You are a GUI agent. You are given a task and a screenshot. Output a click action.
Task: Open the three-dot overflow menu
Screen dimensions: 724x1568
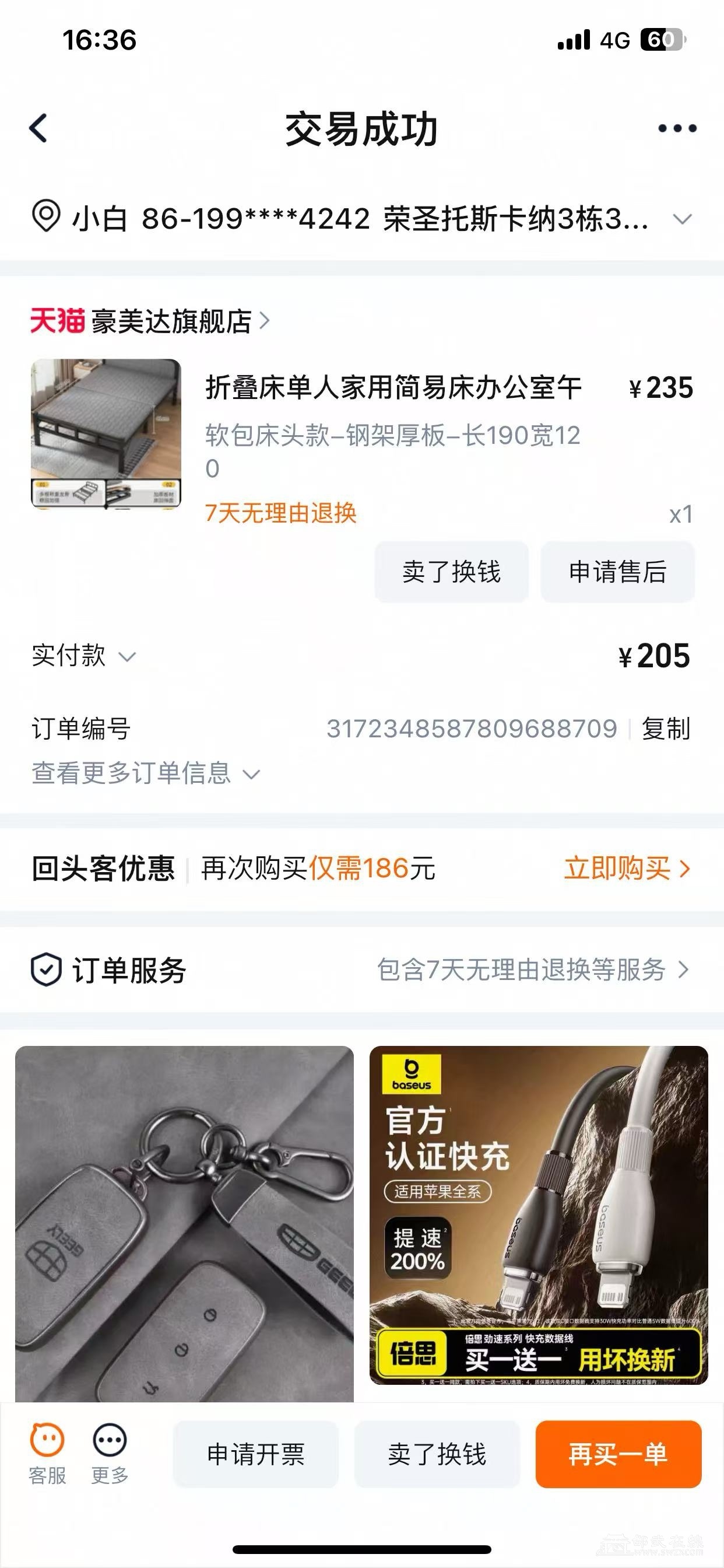(x=677, y=128)
